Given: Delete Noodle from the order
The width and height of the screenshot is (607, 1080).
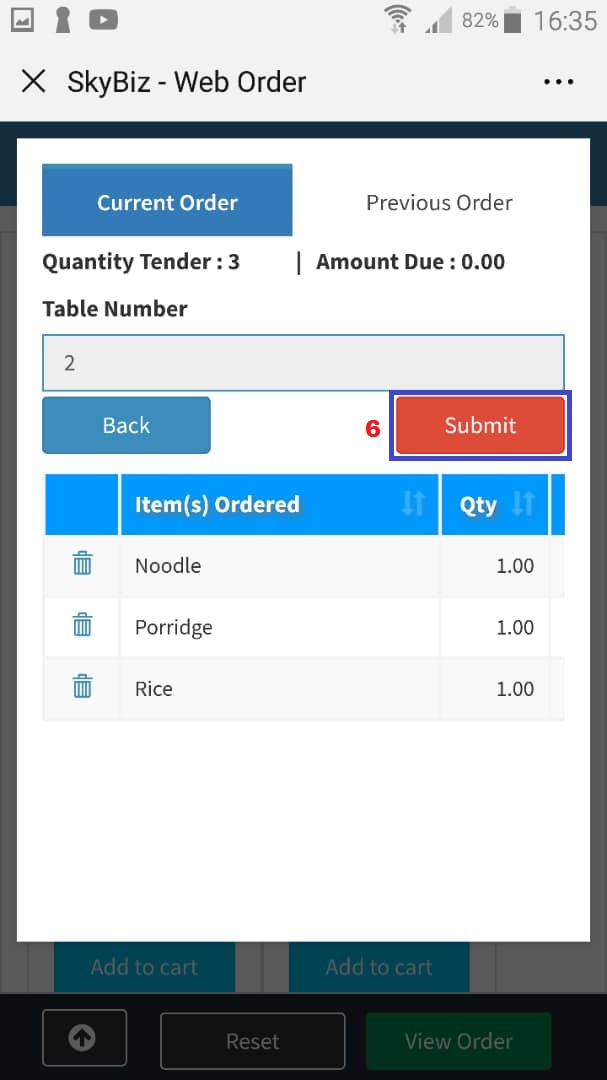Looking at the screenshot, I should pyautogui.click(x=82, y=564).
